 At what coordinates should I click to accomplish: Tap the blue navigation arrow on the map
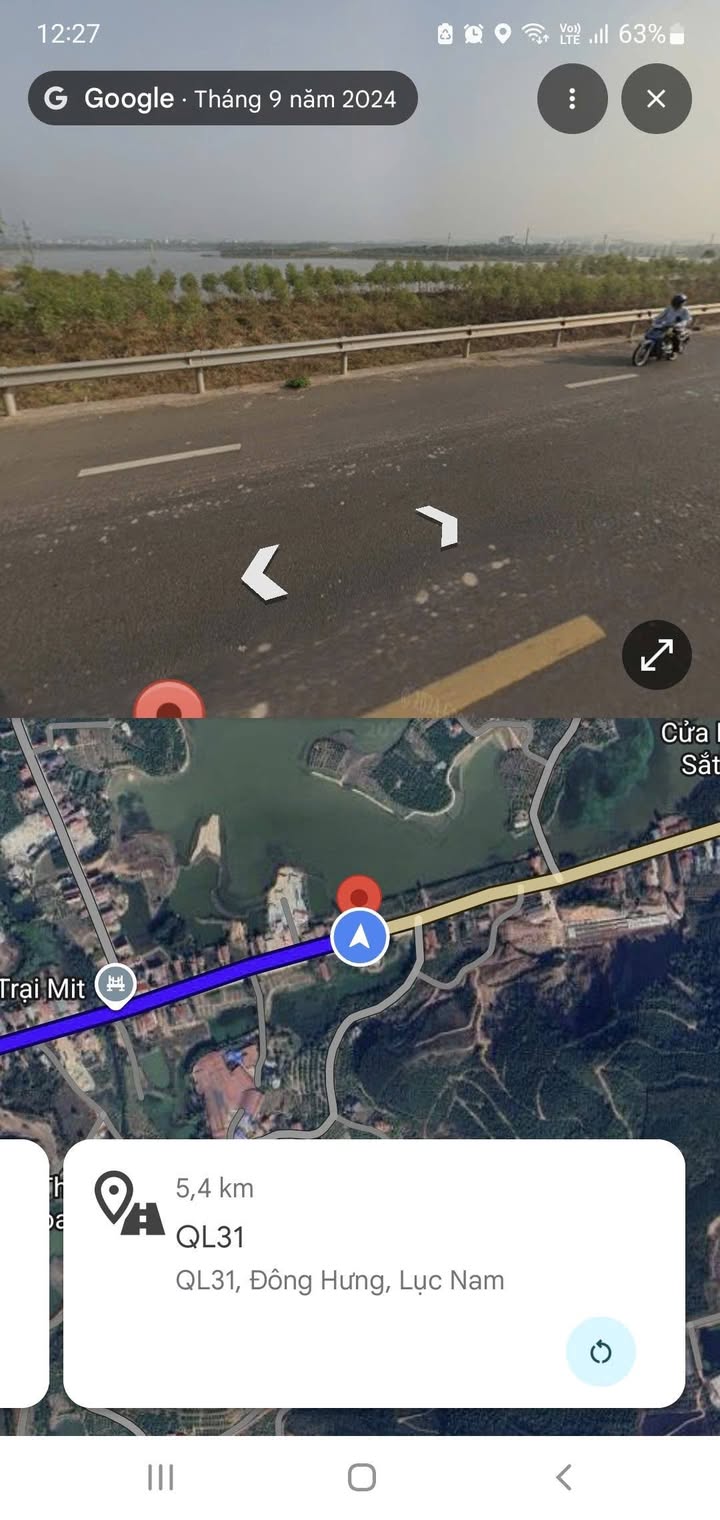coord(360,938)
